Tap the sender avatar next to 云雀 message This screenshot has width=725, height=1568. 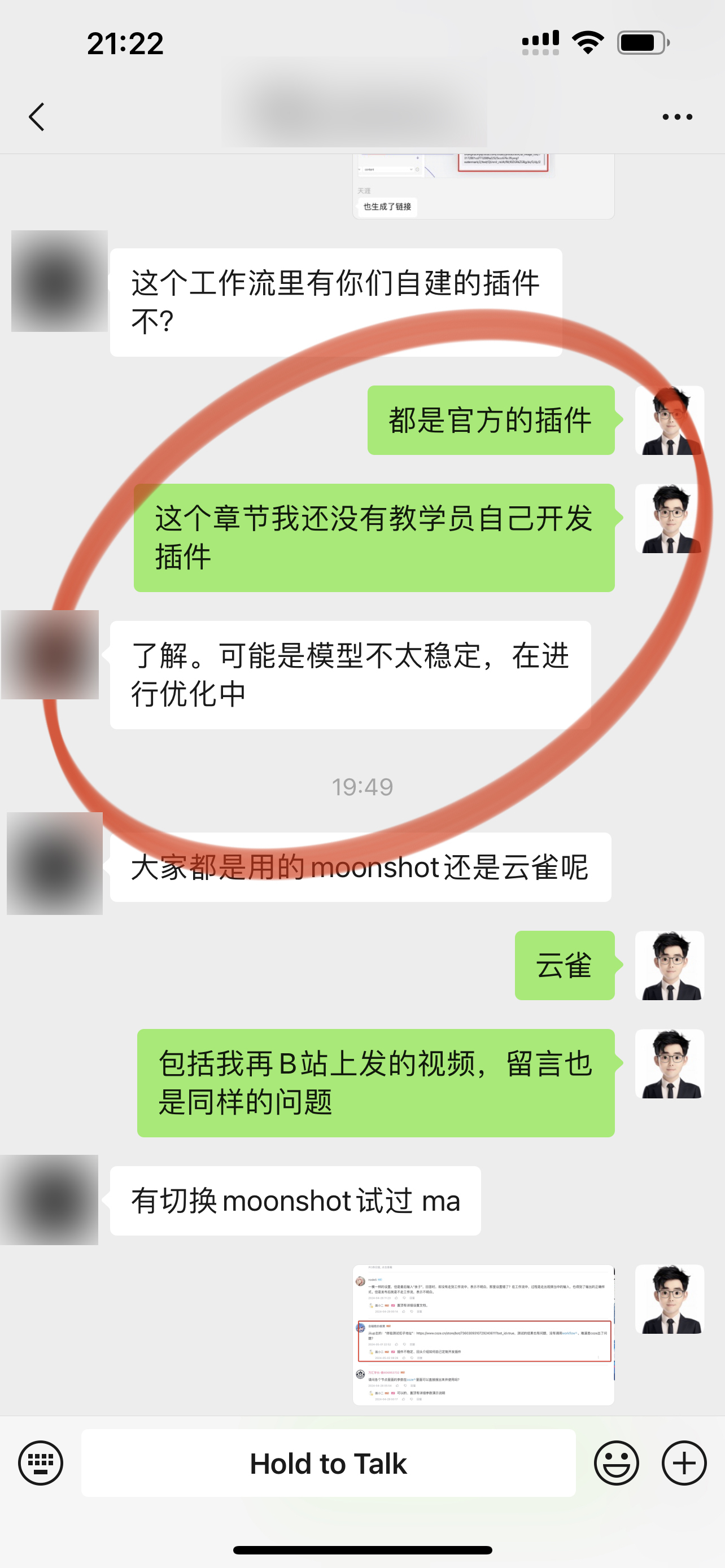tap(669, 965)
